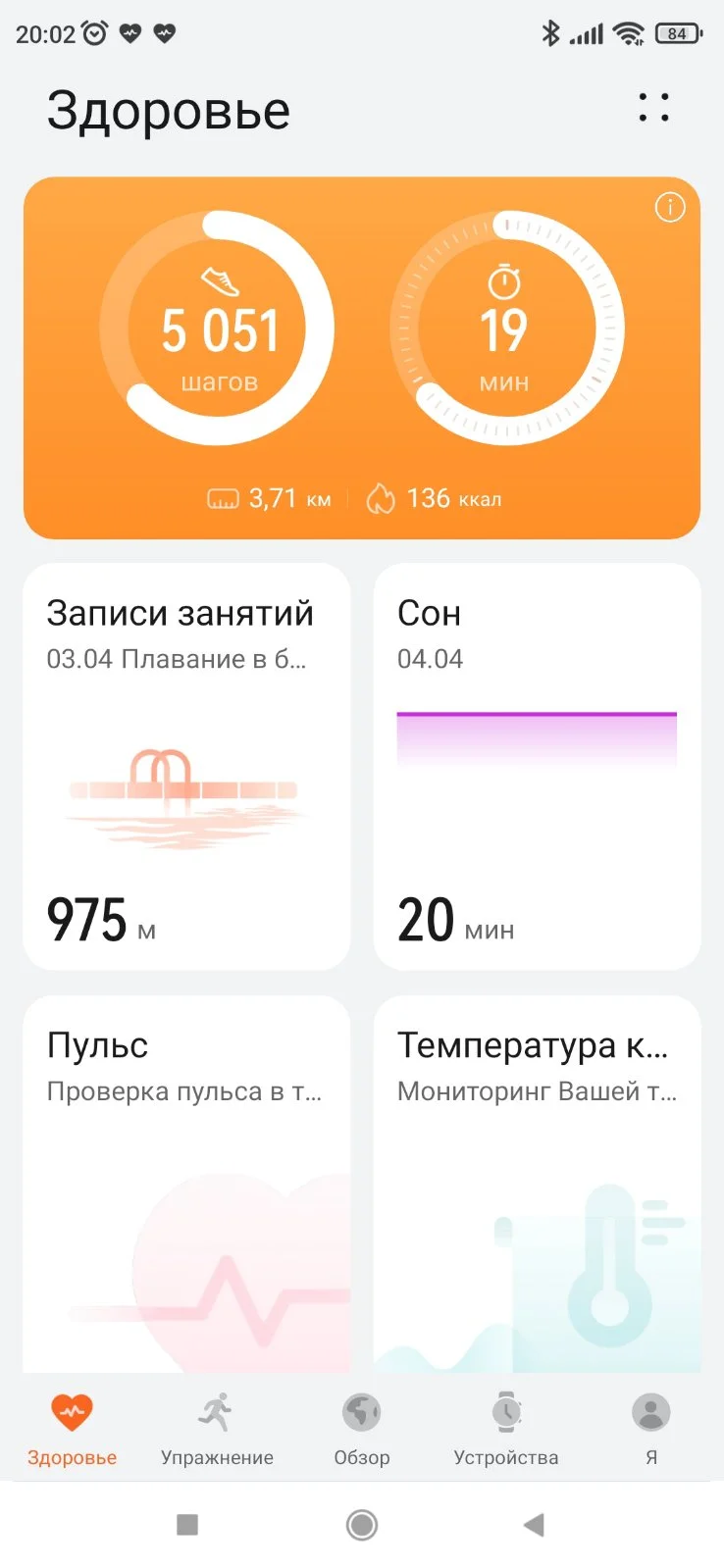This screenshot has height=1568, width=724.
Task: Open the steps and activity summary card
Action: pyautogui.click(x=361, y=358)
